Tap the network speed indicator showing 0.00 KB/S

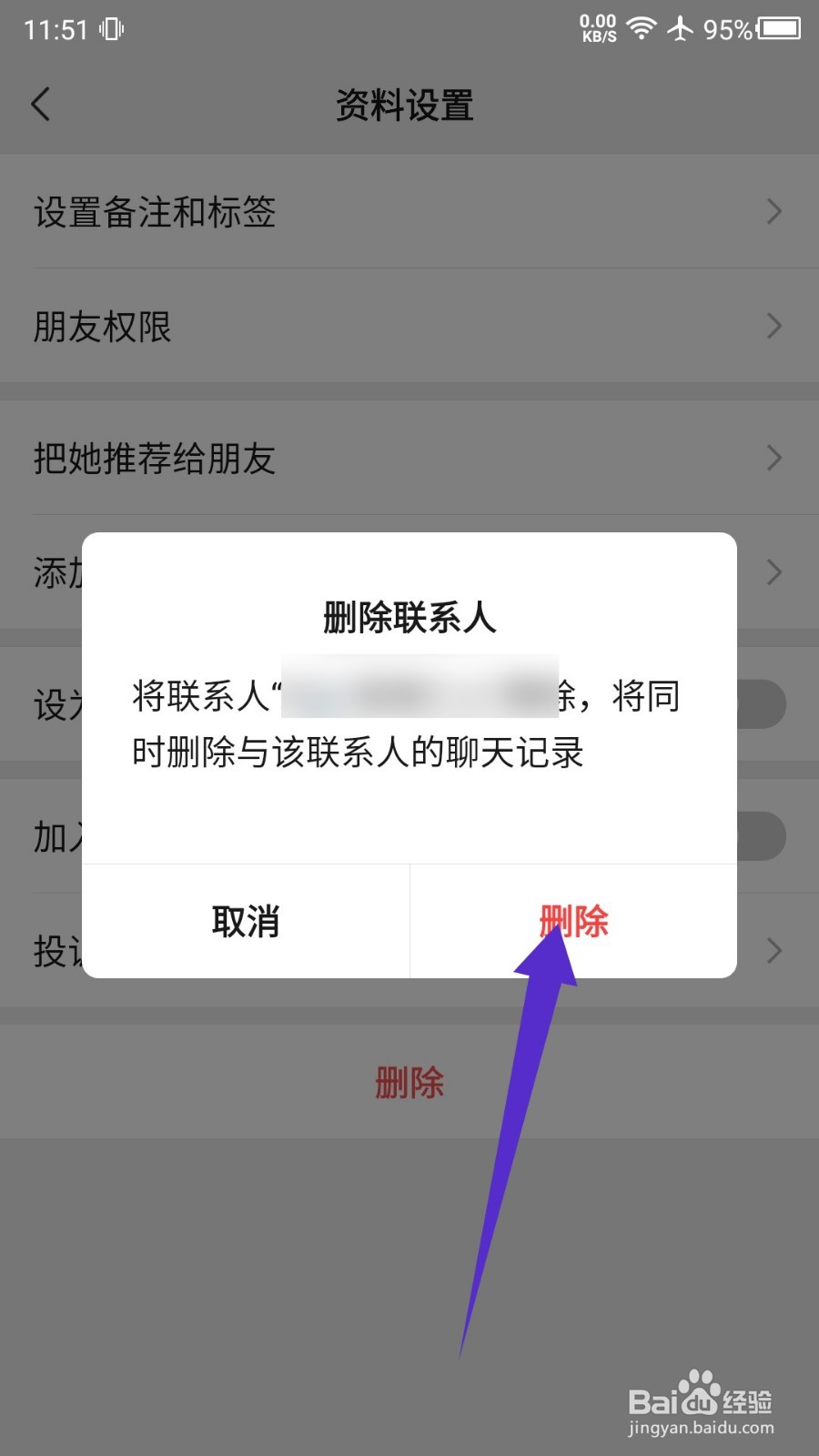597,27
